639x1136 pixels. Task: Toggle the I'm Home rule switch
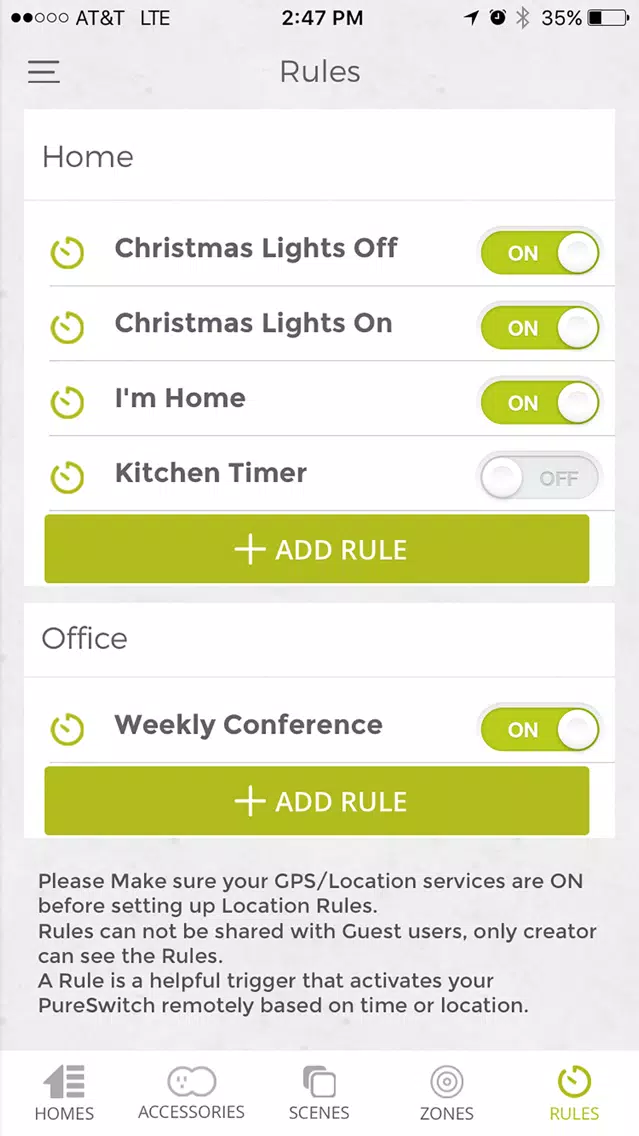coord(540,402)
